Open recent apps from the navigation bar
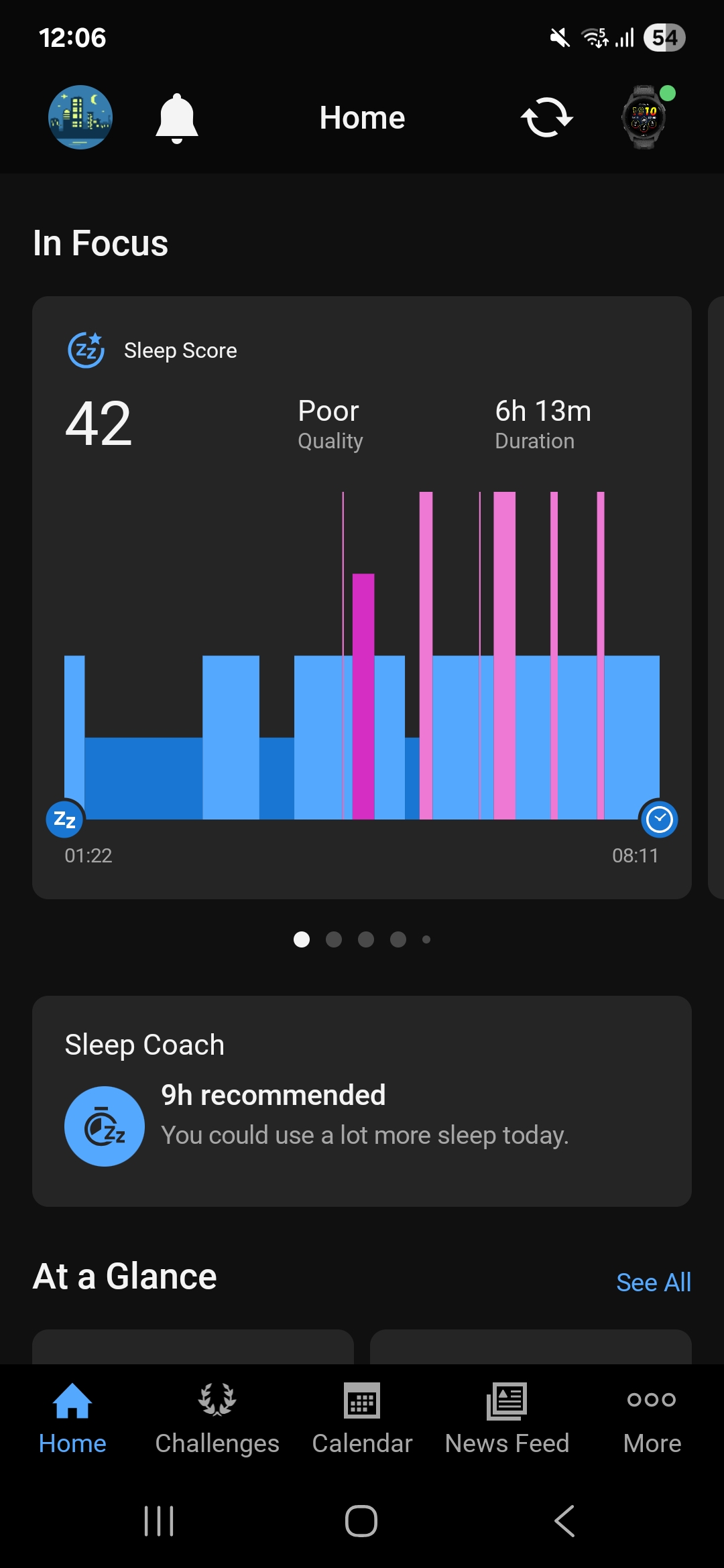The width and height of the screenshot is (724, 1568). (x=159, y=1520)
